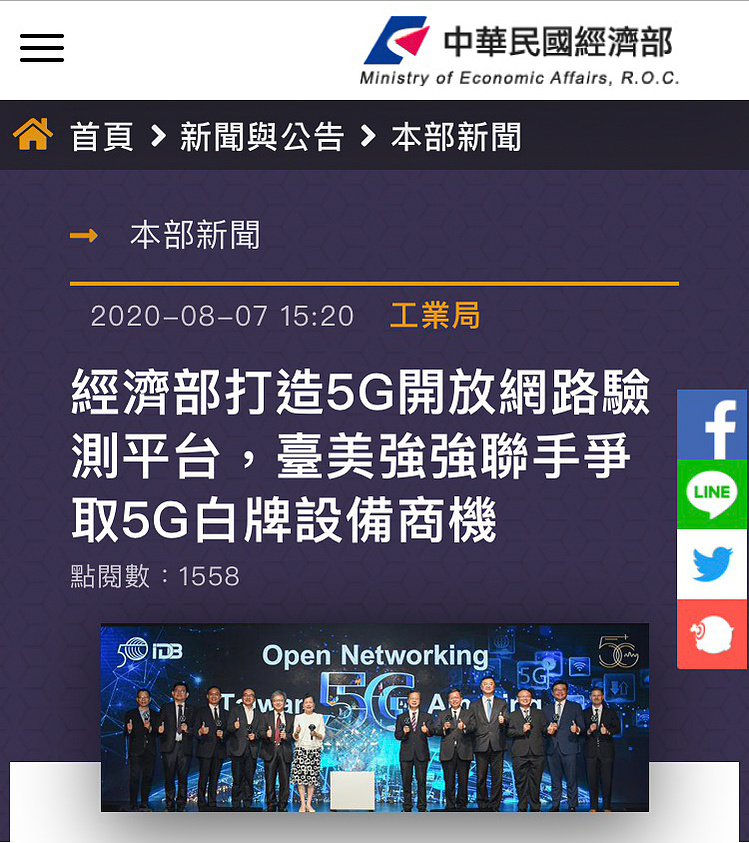Open 首頁 breadcrumb link
Screen dimensions: 749x843
101,136
